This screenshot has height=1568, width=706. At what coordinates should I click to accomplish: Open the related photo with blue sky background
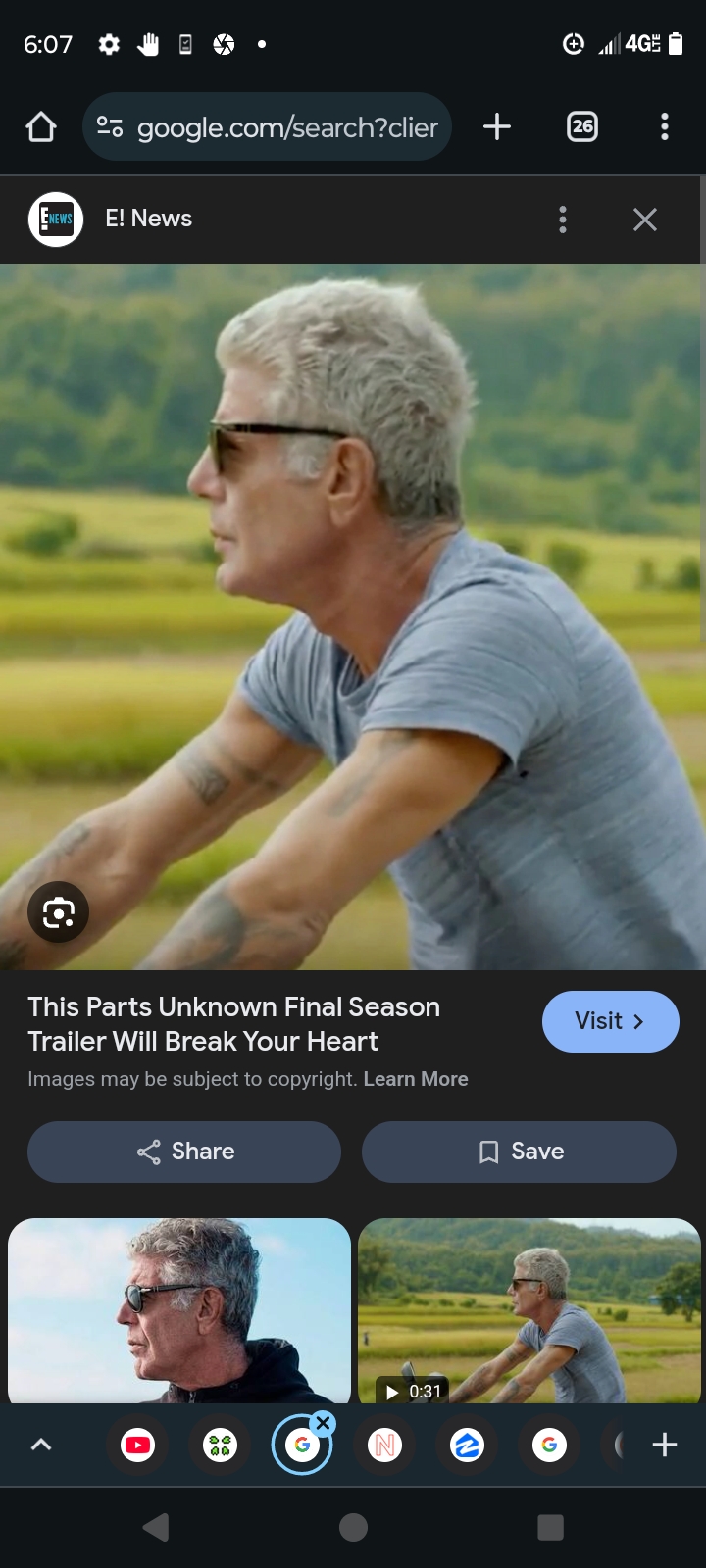click(179, 1310)
